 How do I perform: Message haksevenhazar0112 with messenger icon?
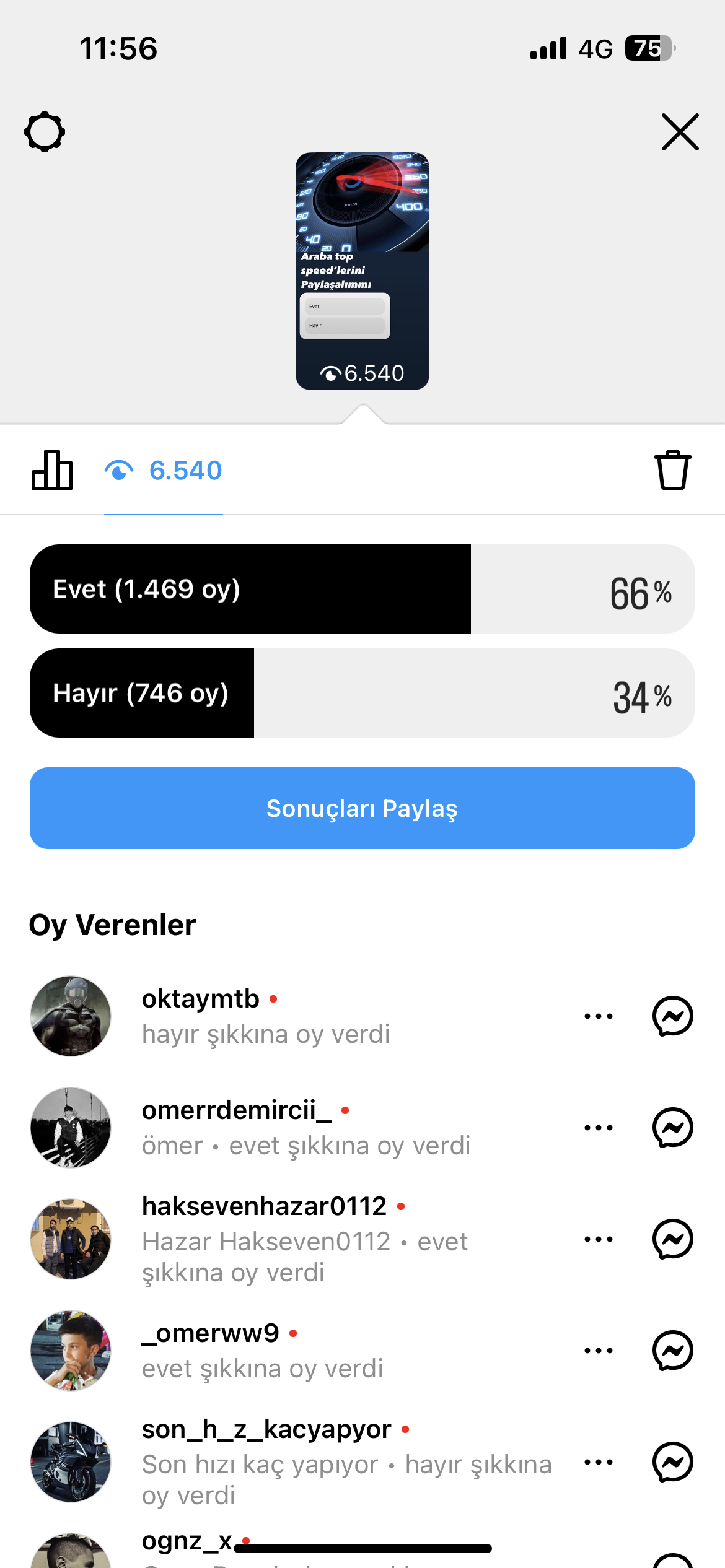click(673, 1239)
